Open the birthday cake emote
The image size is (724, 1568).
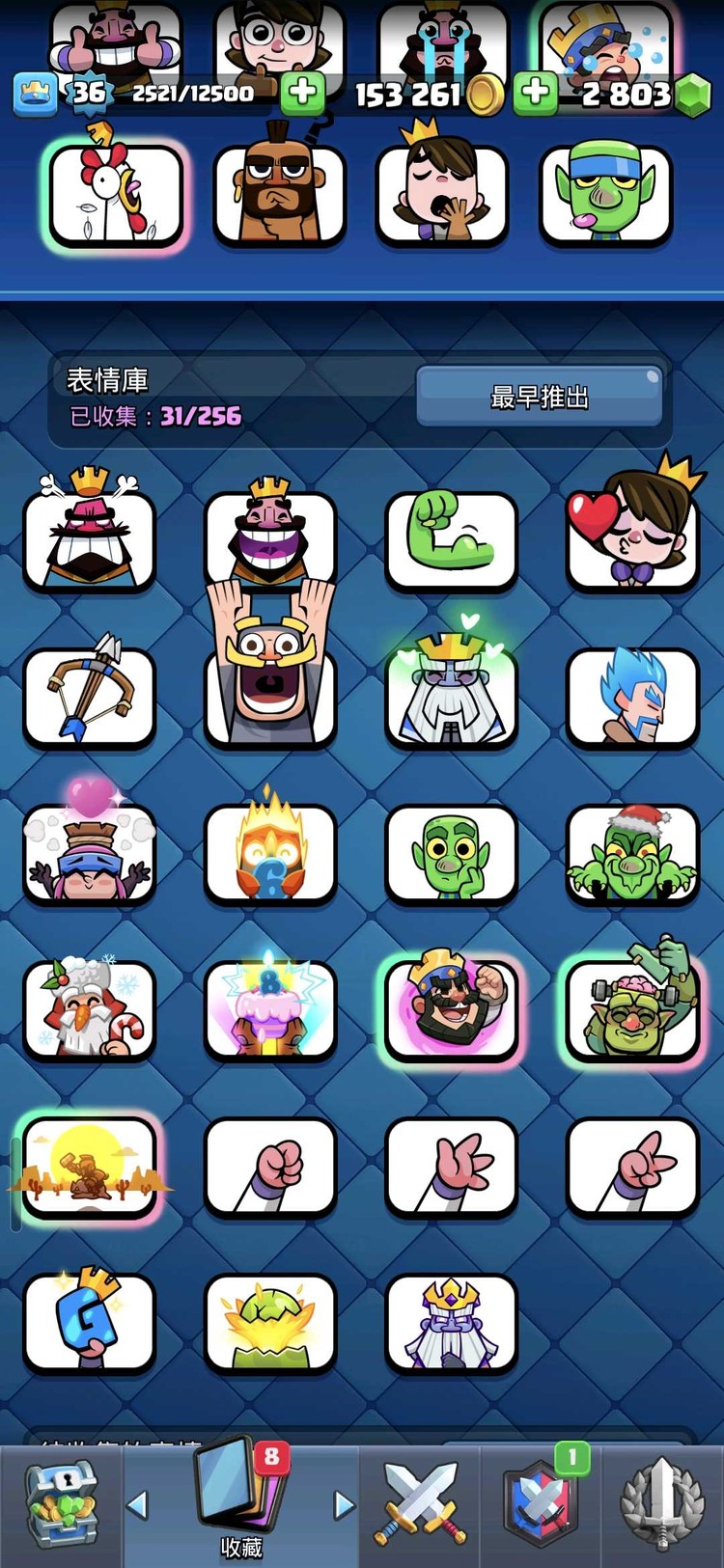click(x=270, y=1009)
